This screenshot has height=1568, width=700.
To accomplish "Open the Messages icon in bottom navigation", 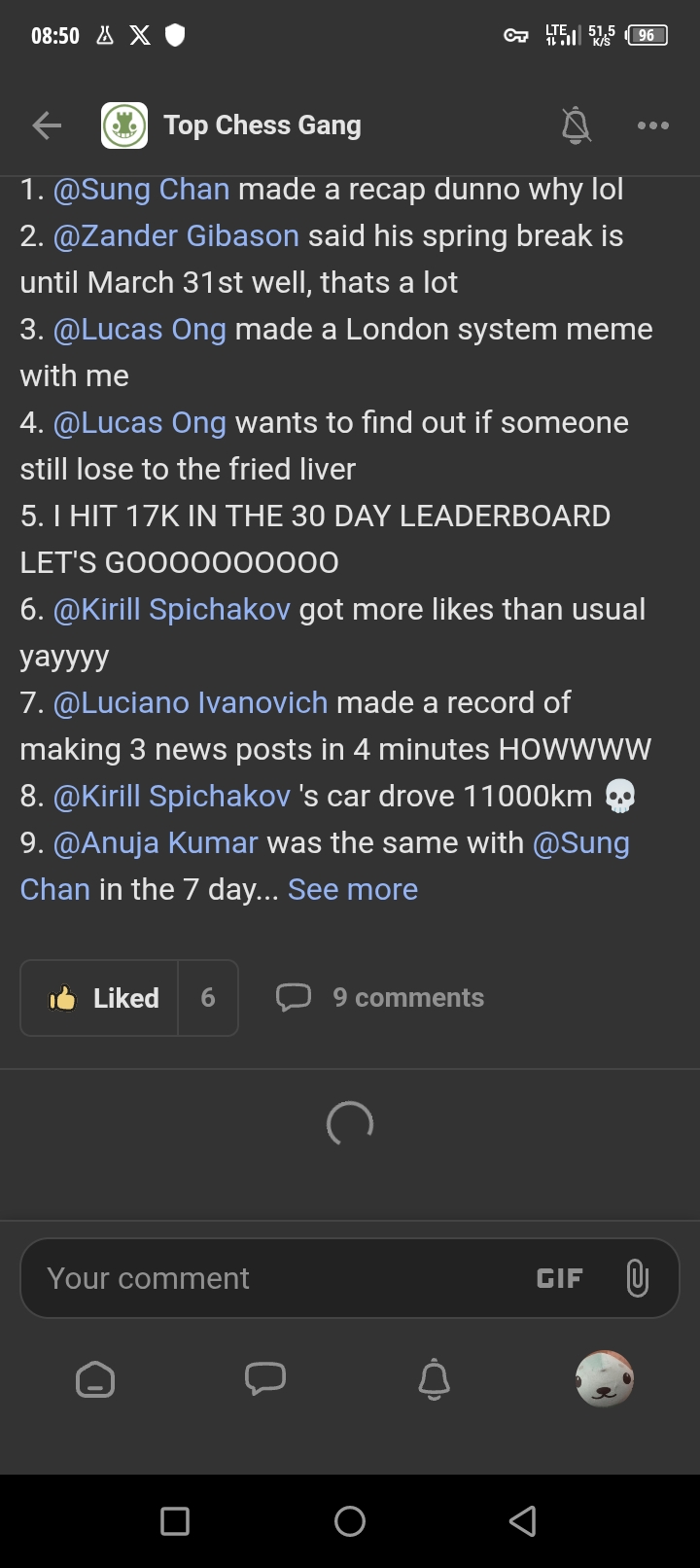I will 264,1378.
